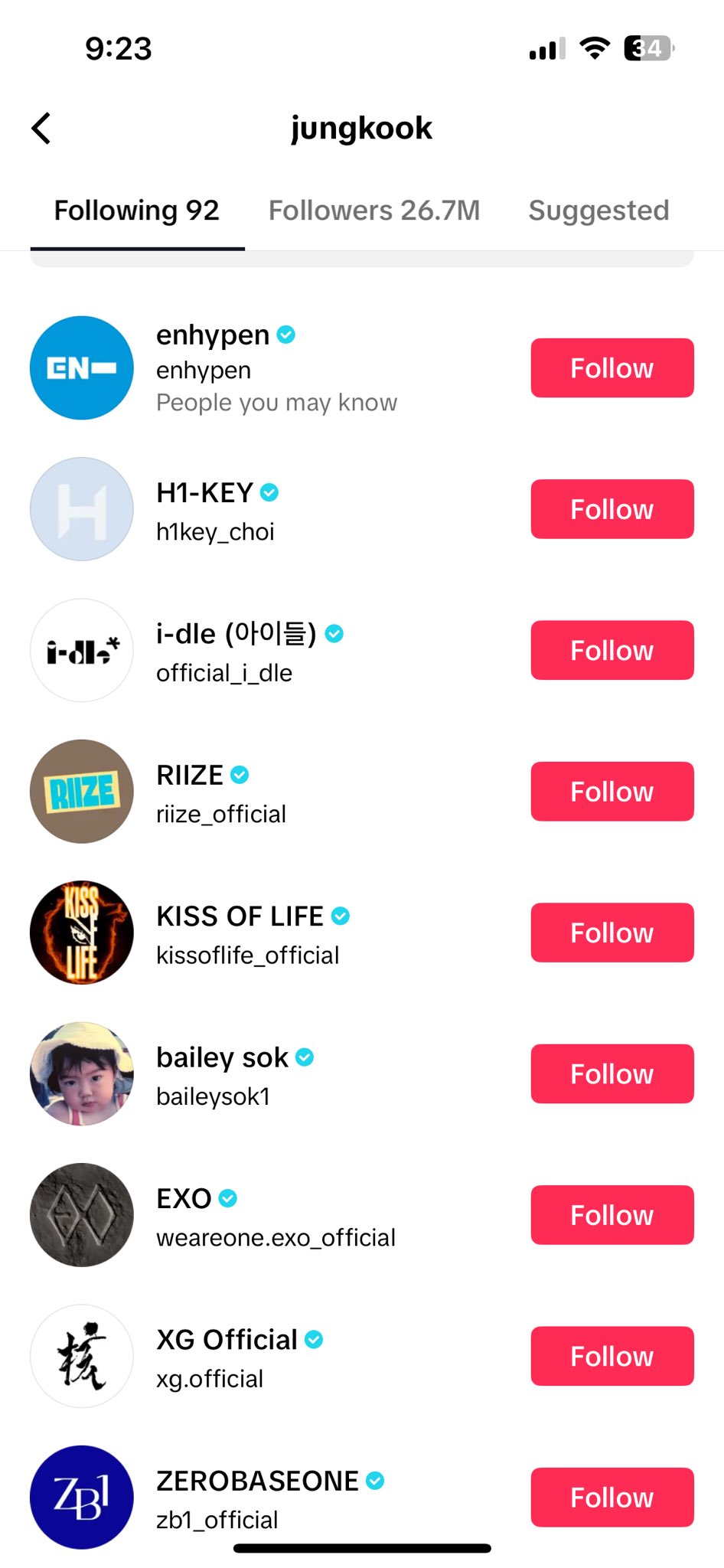Switch to the Followers 26.7M tab
The image size is (724, 1568).
pos(373,211)
